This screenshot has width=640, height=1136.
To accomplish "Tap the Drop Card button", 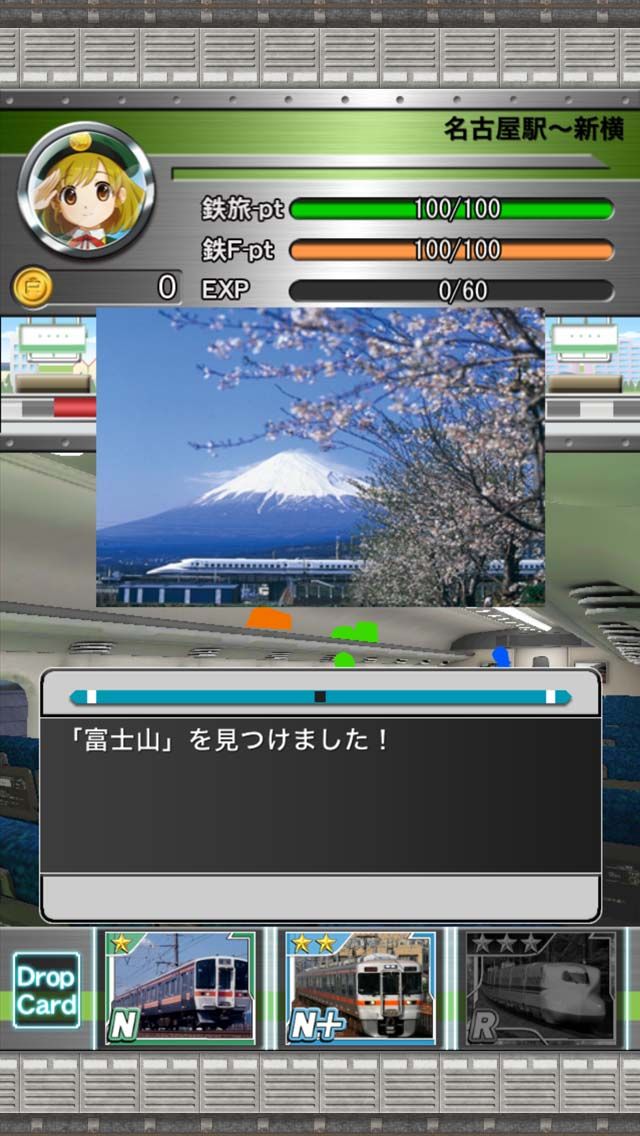I will [46, 991].
